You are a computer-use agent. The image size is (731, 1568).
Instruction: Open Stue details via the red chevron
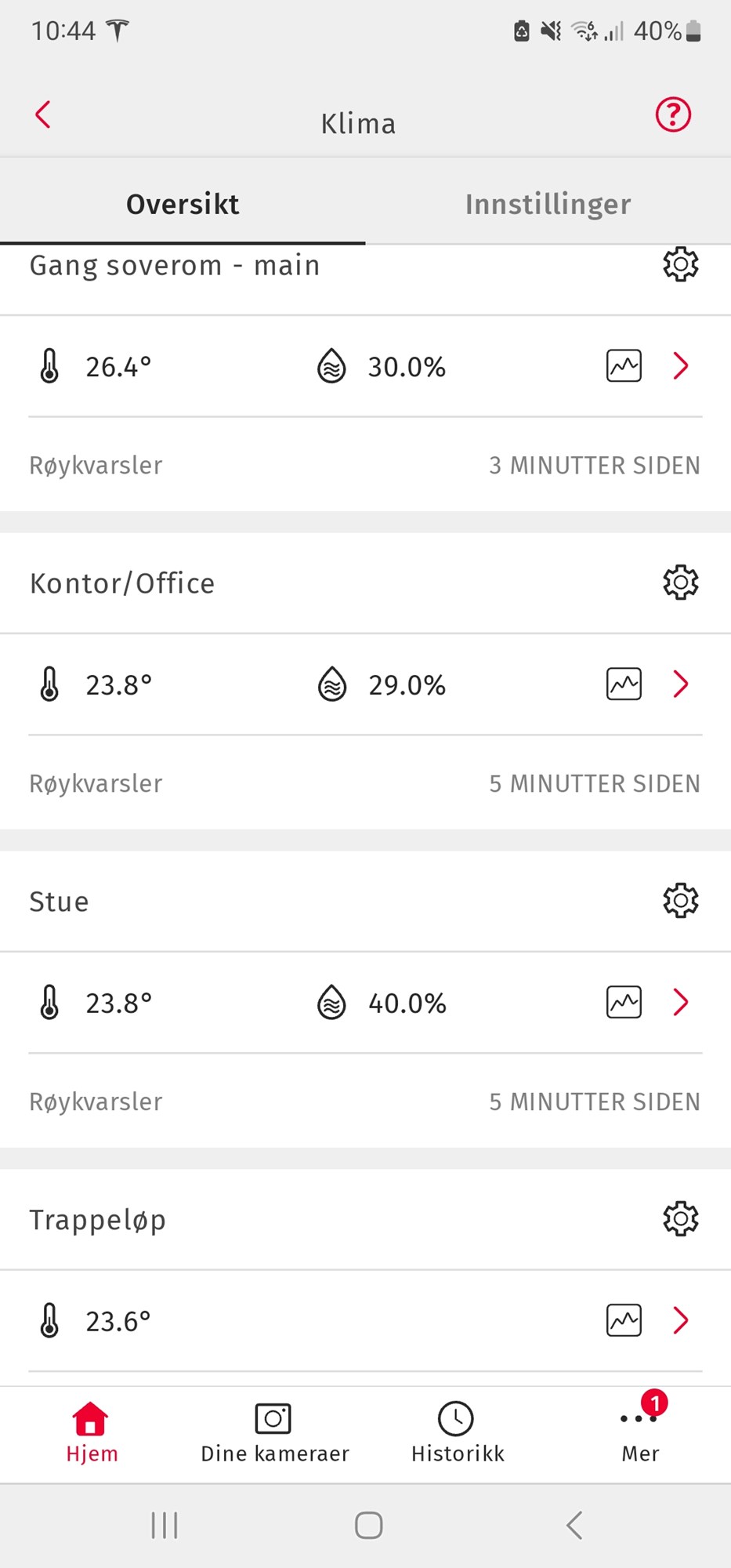coord(681,1003)
